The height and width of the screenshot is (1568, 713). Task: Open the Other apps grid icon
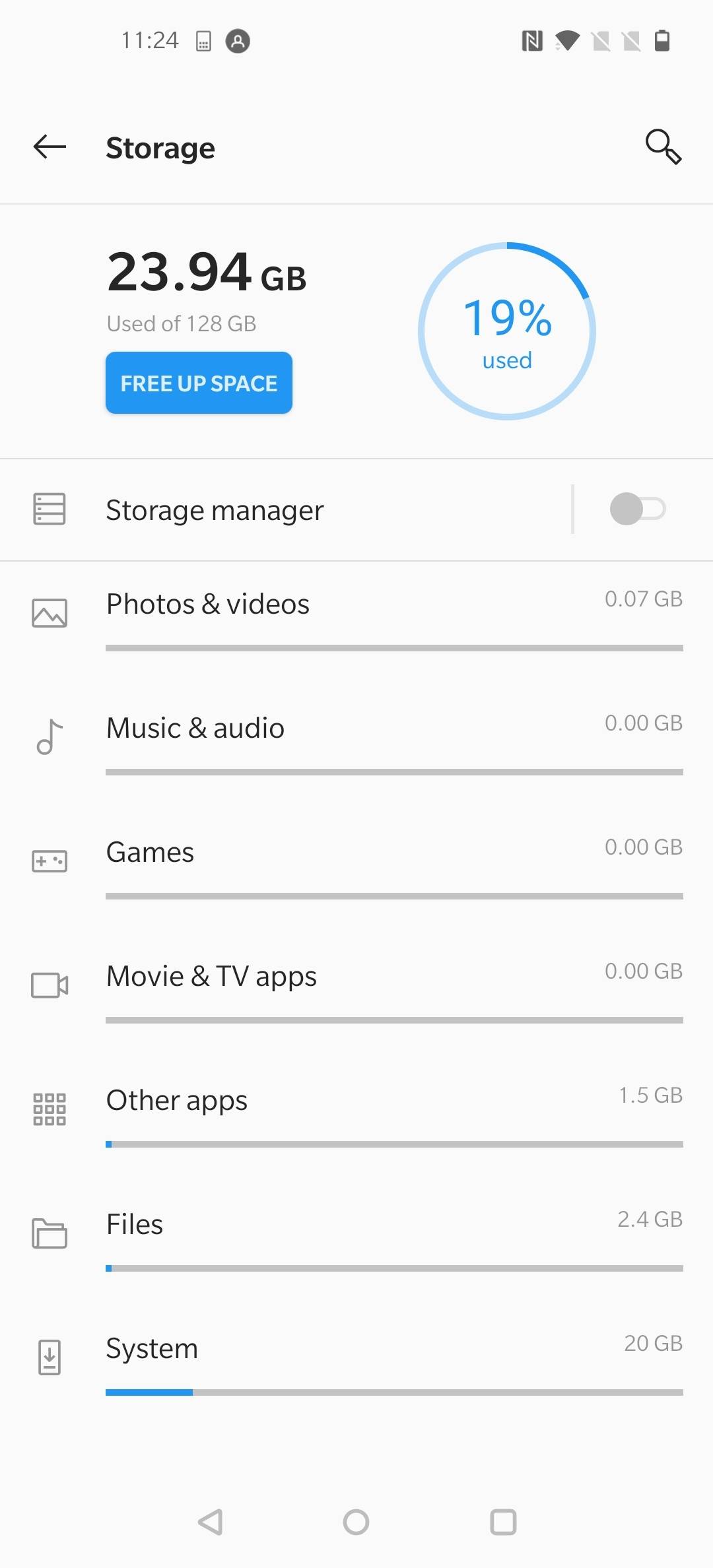(50, 1109)
